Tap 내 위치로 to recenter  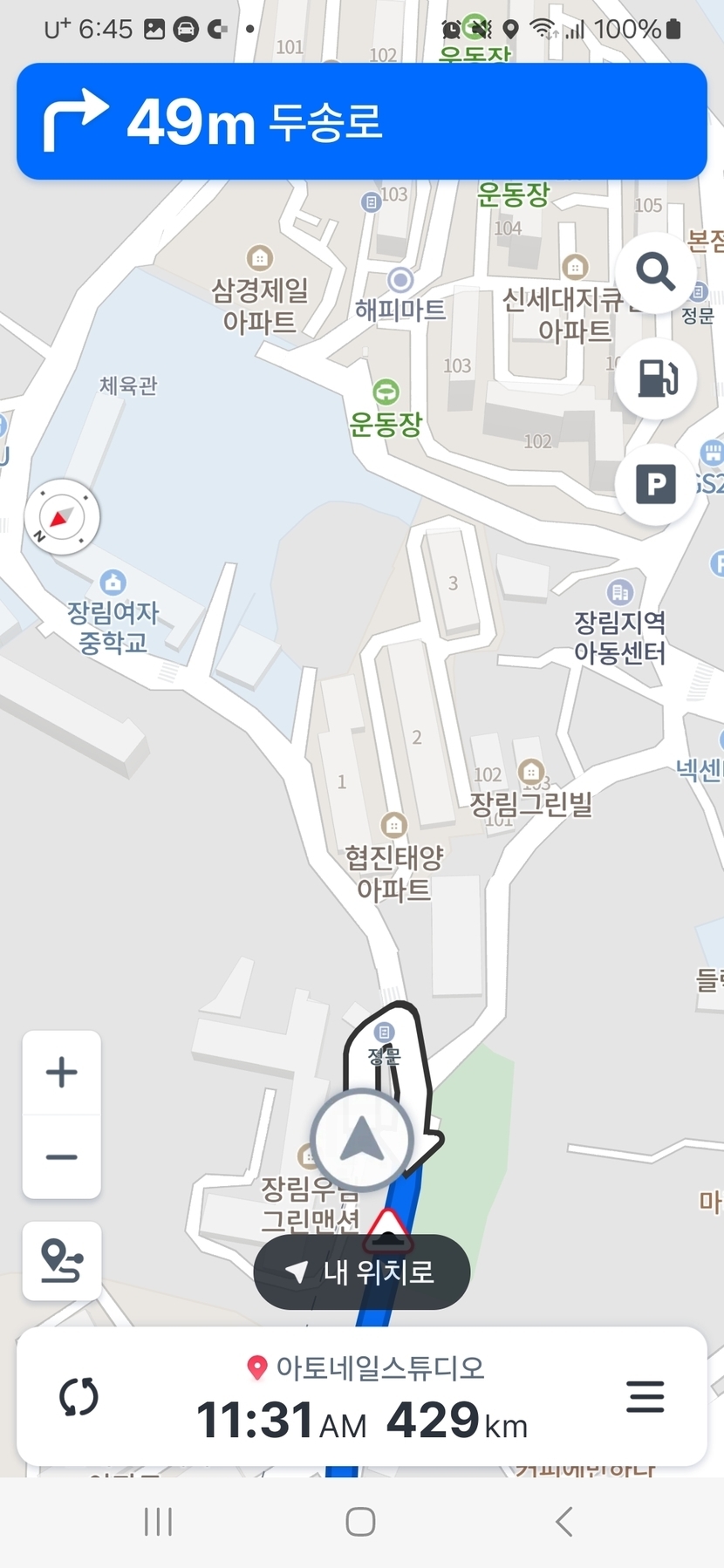(x=362, y=1271)
